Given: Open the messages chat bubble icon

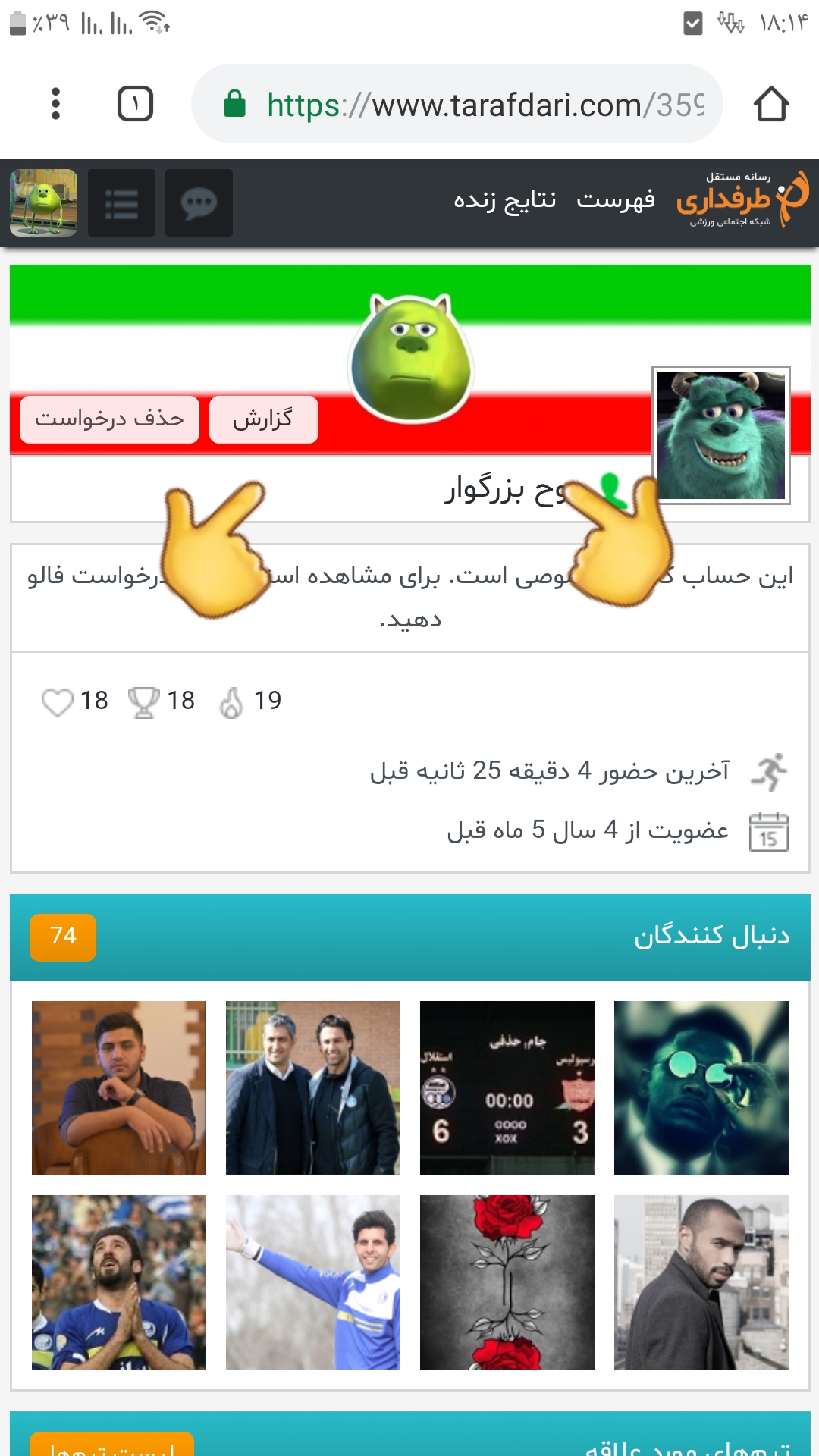Looking at the screenshot, I should [x=199, y=203].
